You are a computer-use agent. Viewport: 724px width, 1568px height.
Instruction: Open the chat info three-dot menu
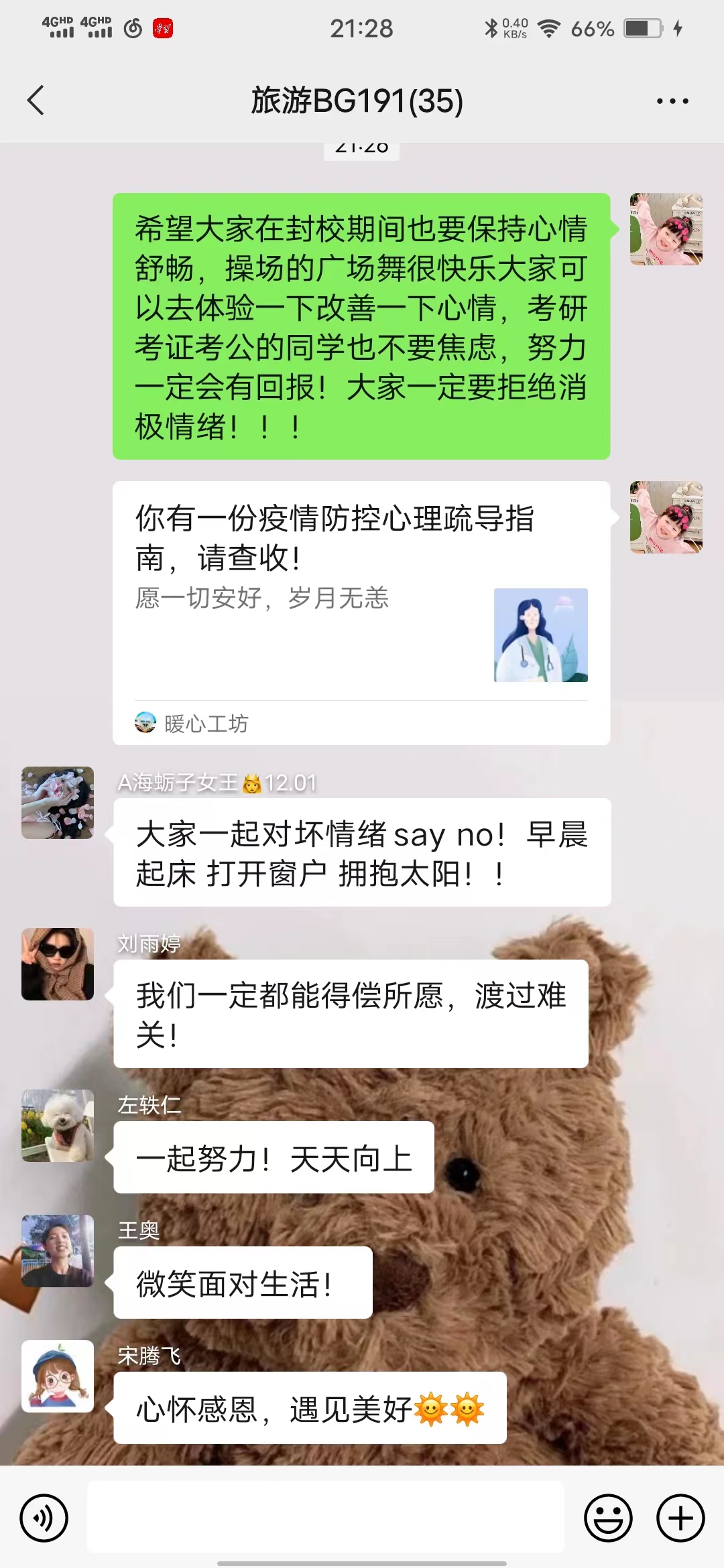pyautogui.click(x=672, y=101)
